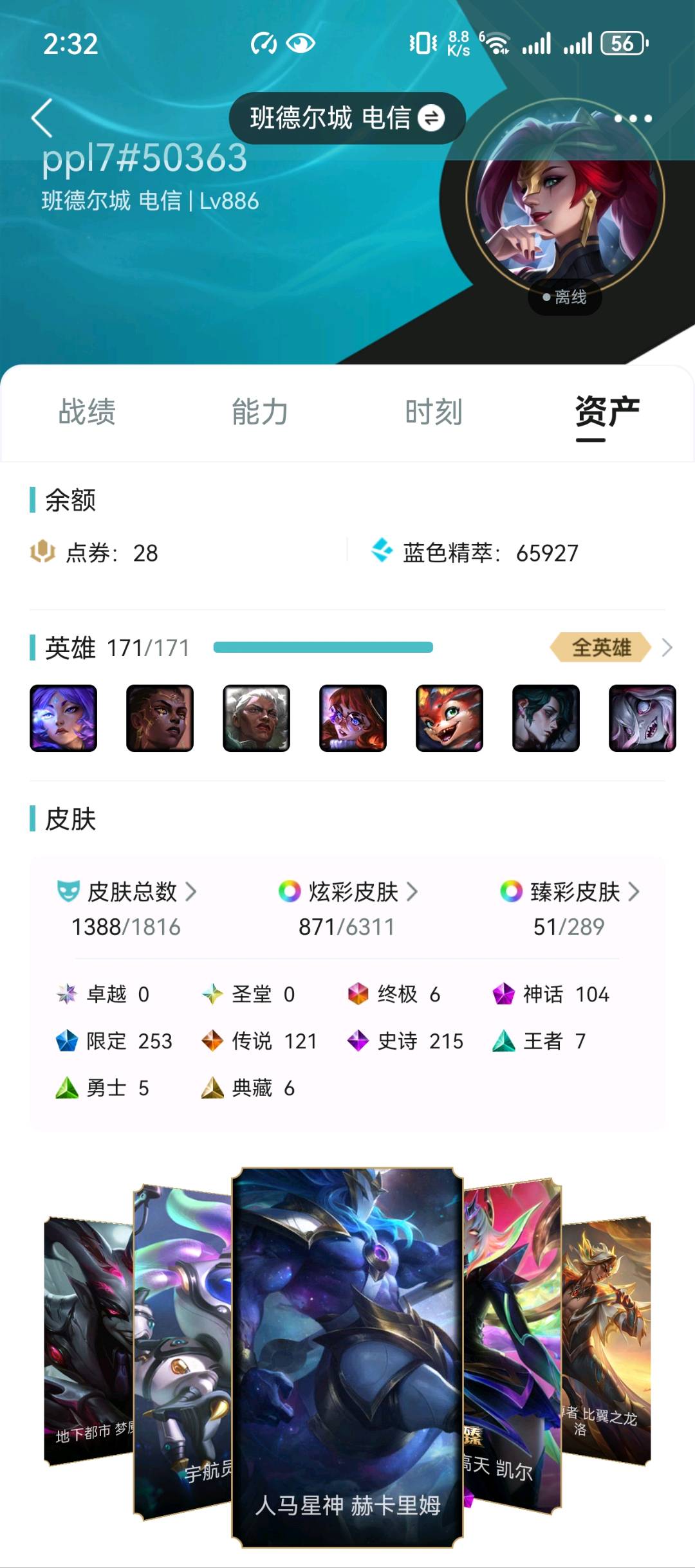Image resolution: width=695 pixels, height=1568 pixels.
Task: Go back using the top-left arrow
Action: 42,118
